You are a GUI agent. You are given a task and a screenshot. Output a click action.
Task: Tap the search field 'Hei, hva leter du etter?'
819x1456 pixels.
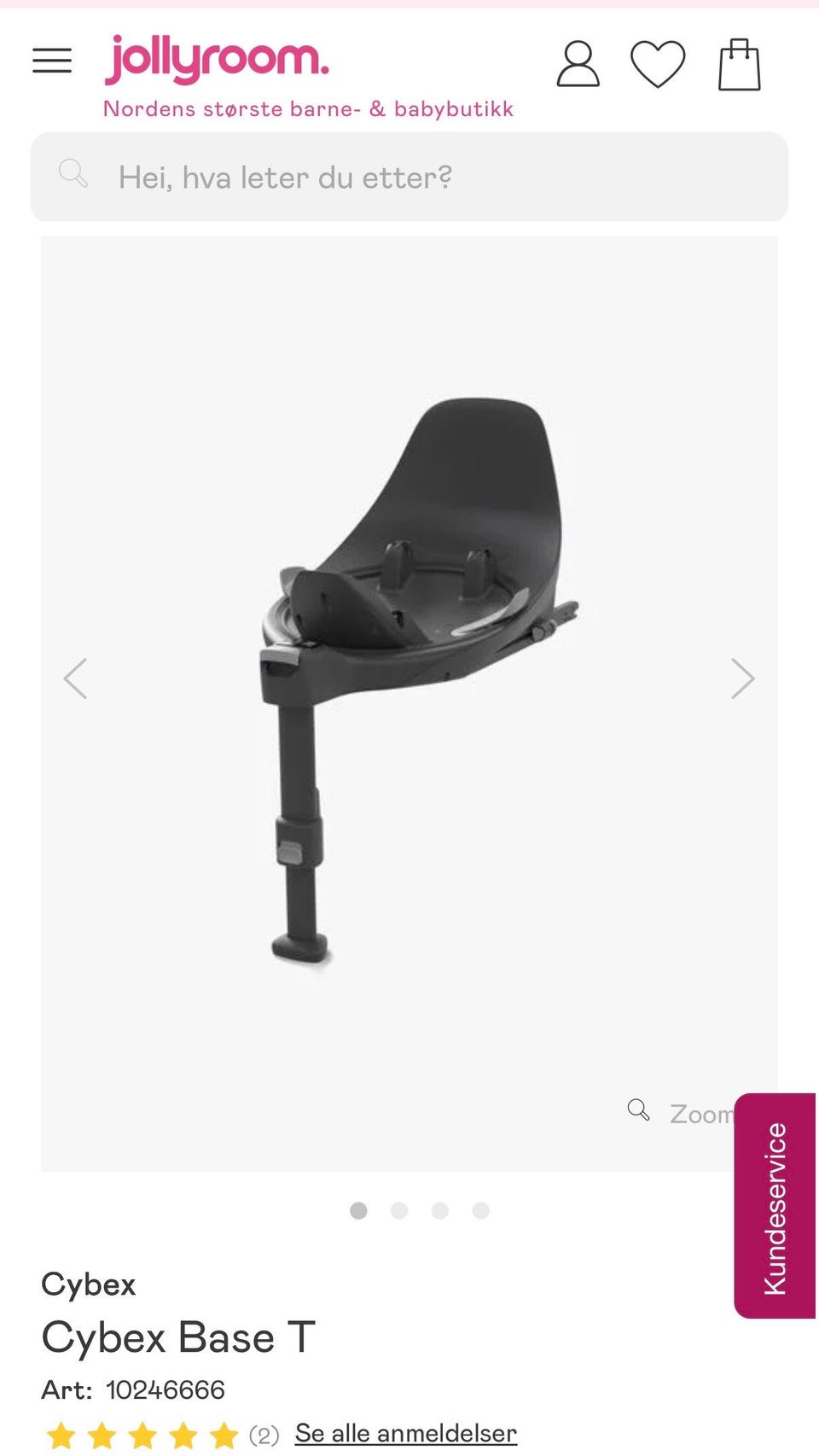(409, 177)
